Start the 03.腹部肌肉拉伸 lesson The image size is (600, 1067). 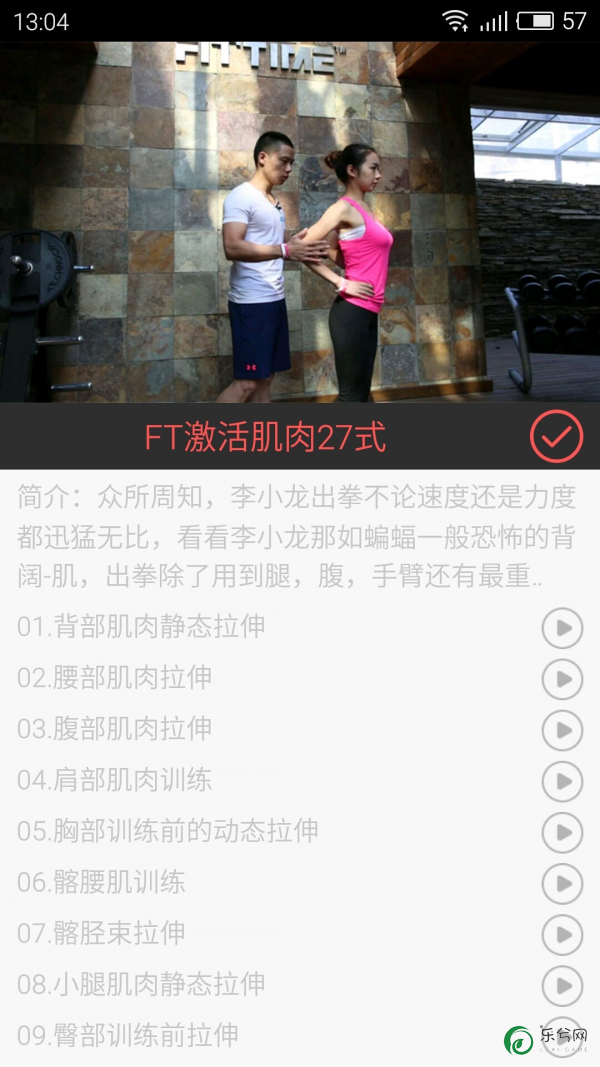pyautogui.click(x=562, y=729)
